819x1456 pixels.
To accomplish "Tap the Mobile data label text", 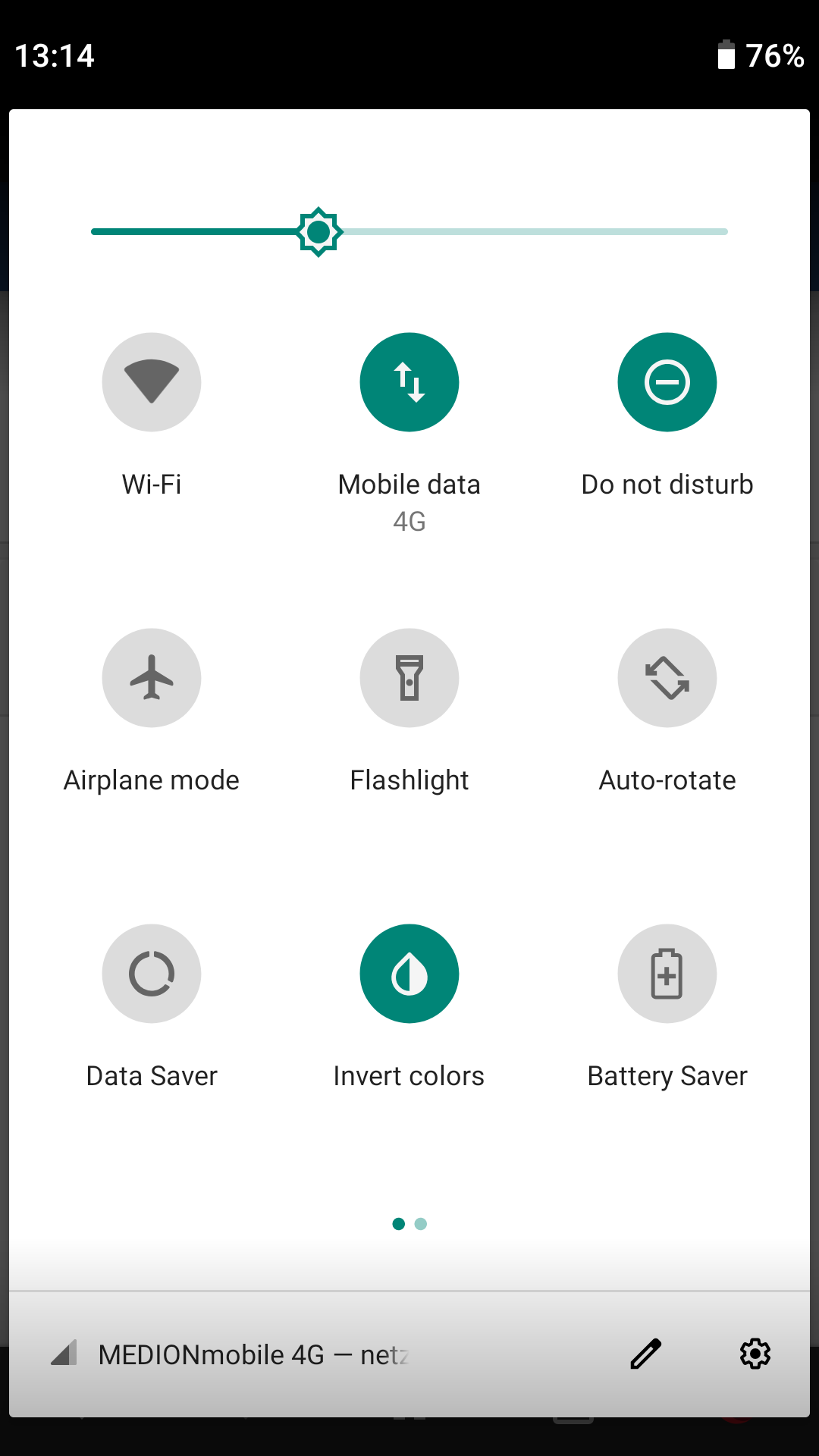I will point(409,484).
